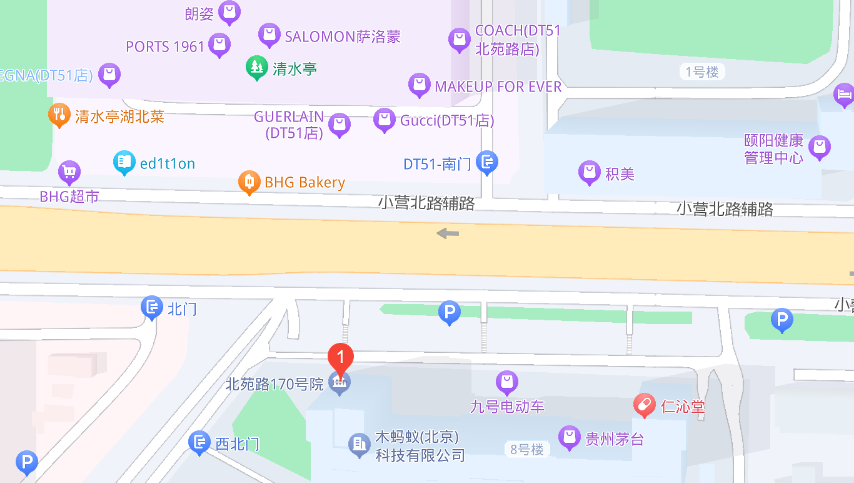
Task: Select the PORTS 1961 store marker
Action: 219,45
